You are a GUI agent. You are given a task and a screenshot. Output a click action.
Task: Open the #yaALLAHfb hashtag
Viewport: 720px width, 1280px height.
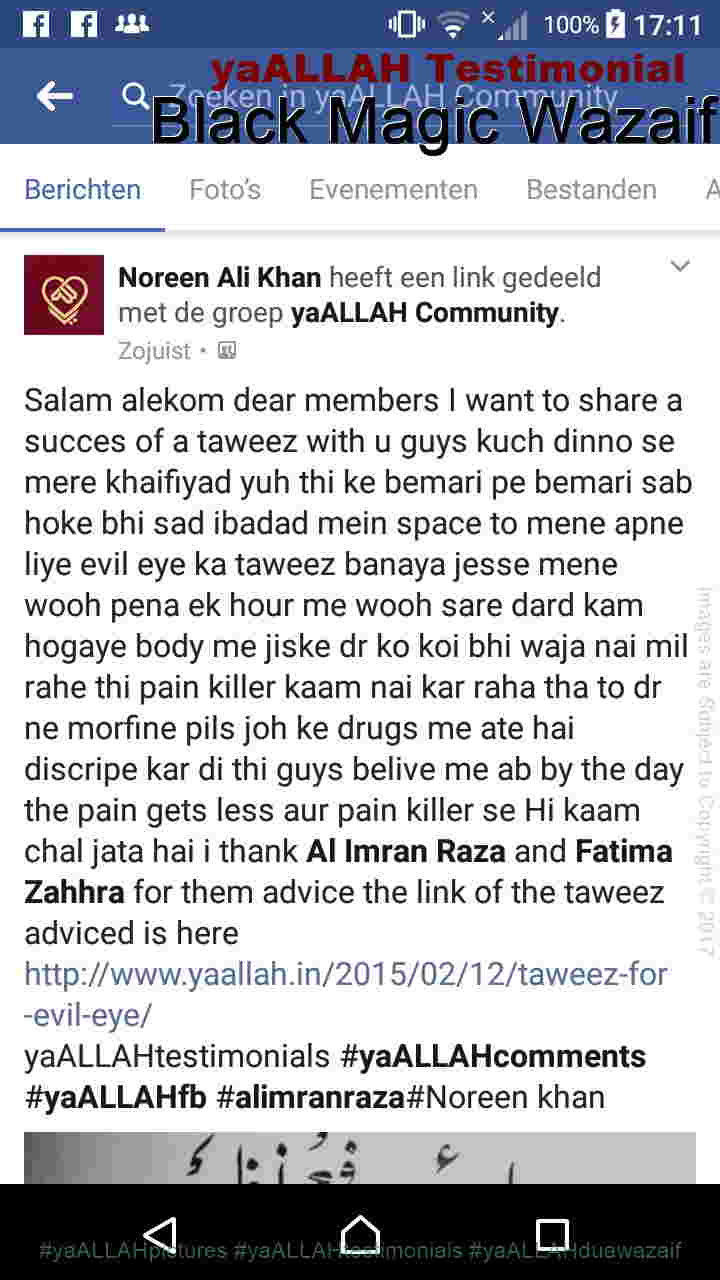[x=116, y=1097]
